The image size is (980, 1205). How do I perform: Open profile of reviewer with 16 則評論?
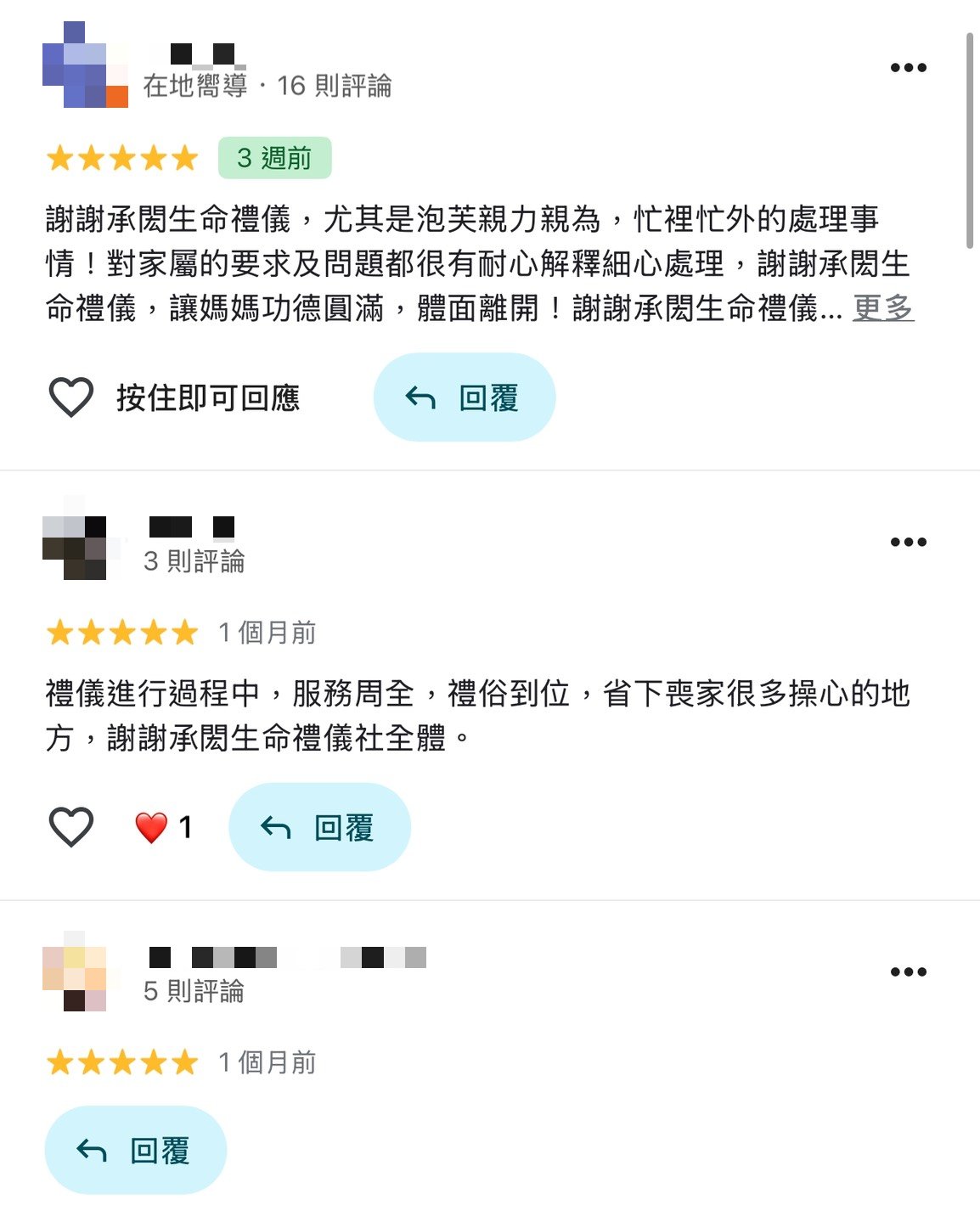[x=85, y=65]
